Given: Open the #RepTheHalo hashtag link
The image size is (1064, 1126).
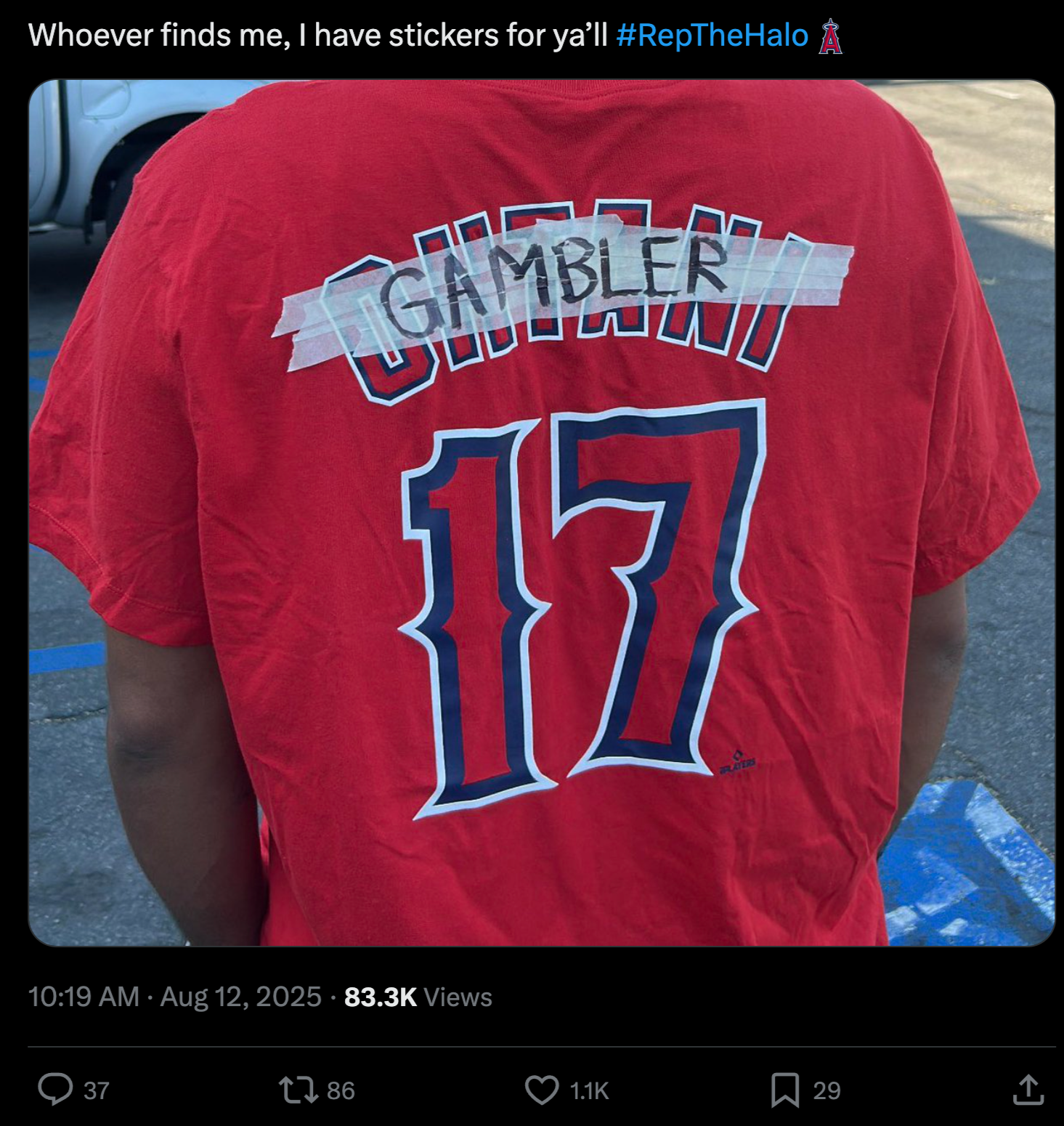Looking at the screenshot, I should pyautogui.click(x=712, y=36).
